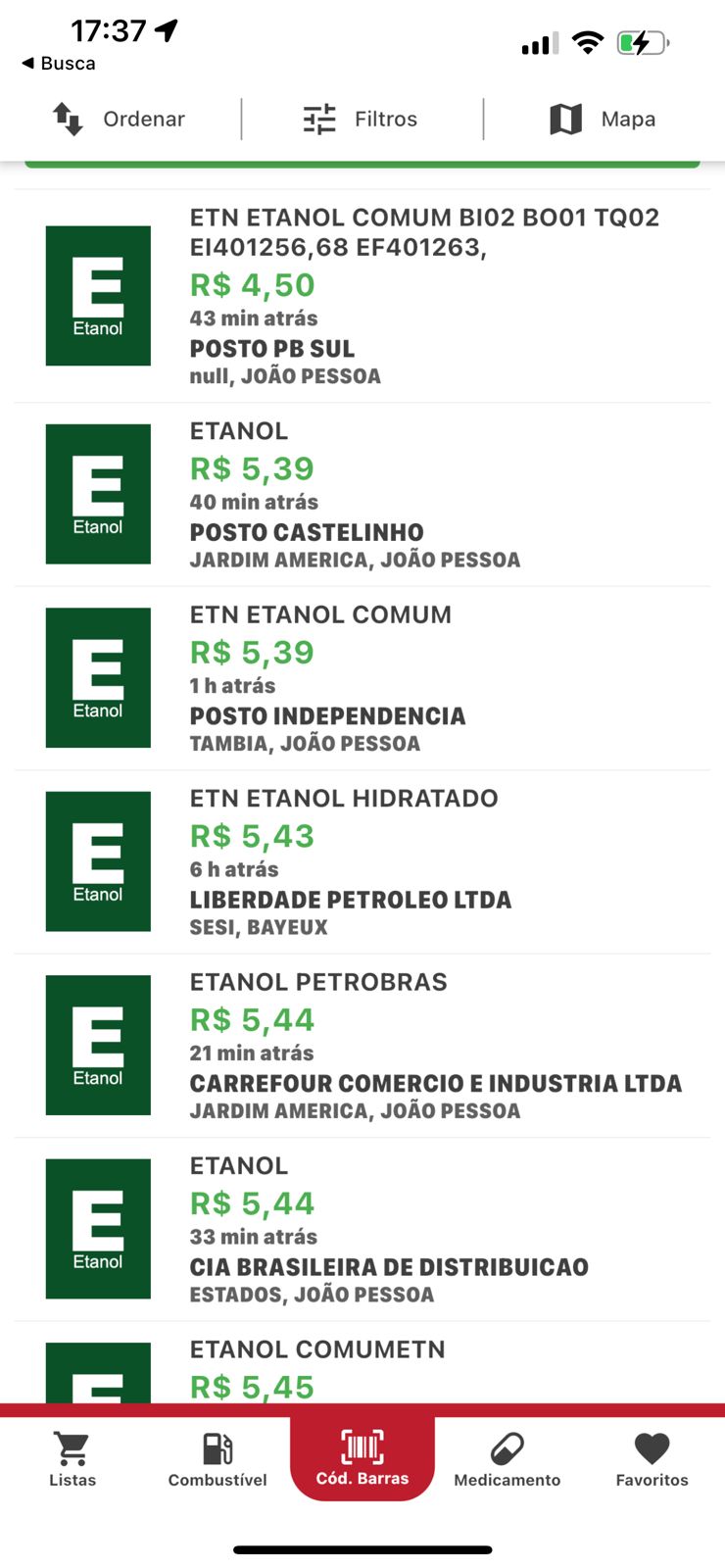Open the Ordenar sorting options
The image size is (725, 1568).
120,120
